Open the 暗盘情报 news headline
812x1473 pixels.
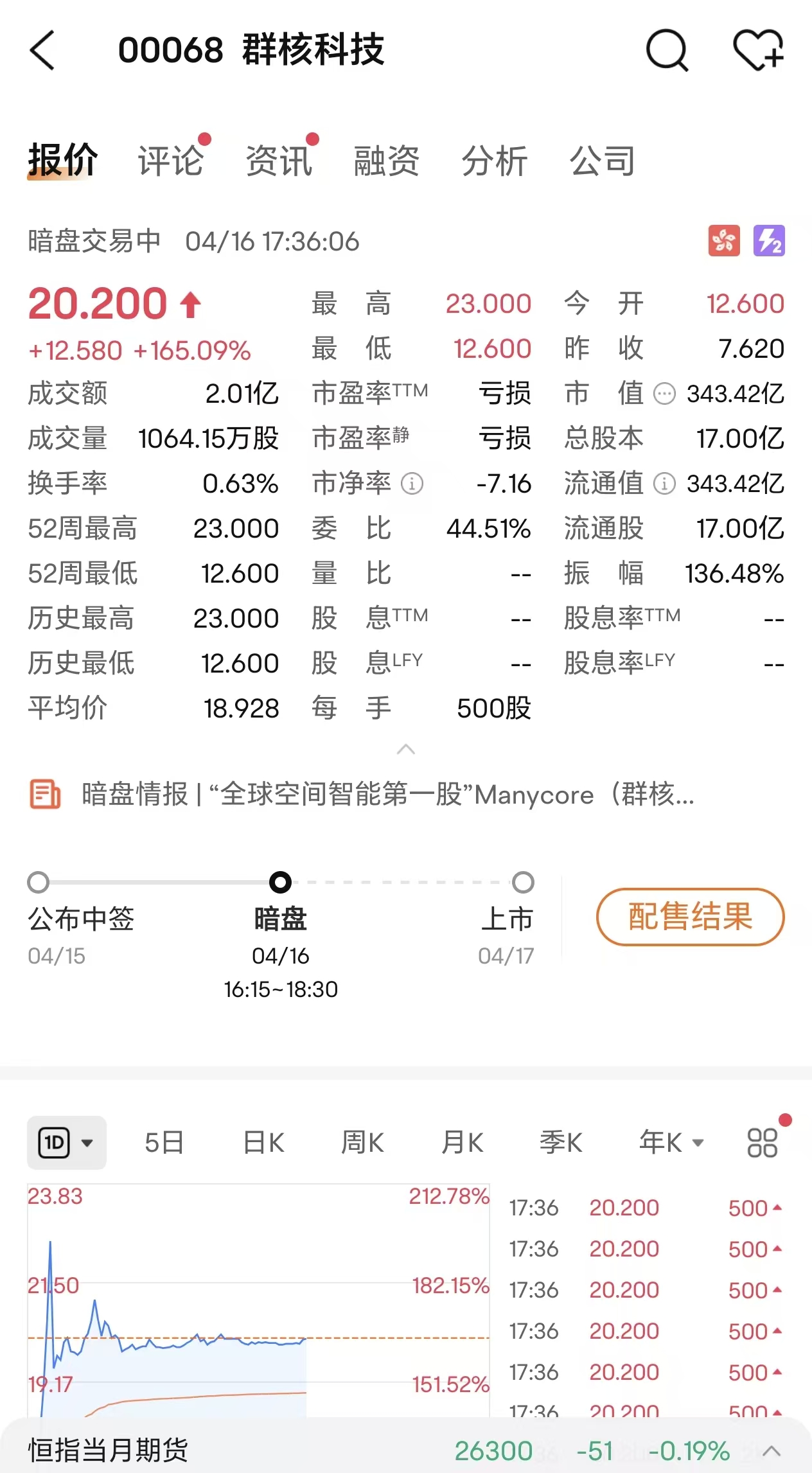387,795
